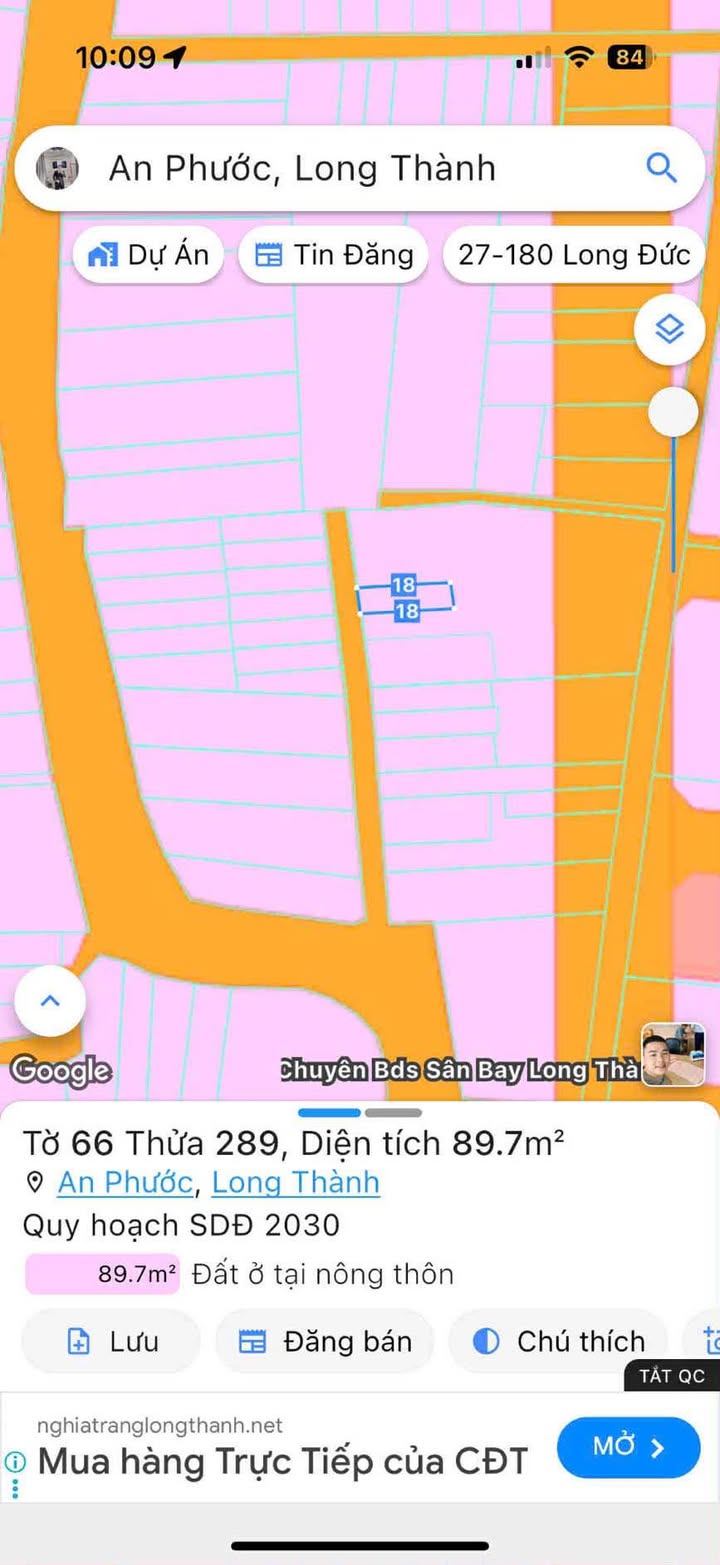The width and height of the screenshot is (720, 1565).
Task: Select the selected parcel marked 18
Action: (x=405, y=598)
